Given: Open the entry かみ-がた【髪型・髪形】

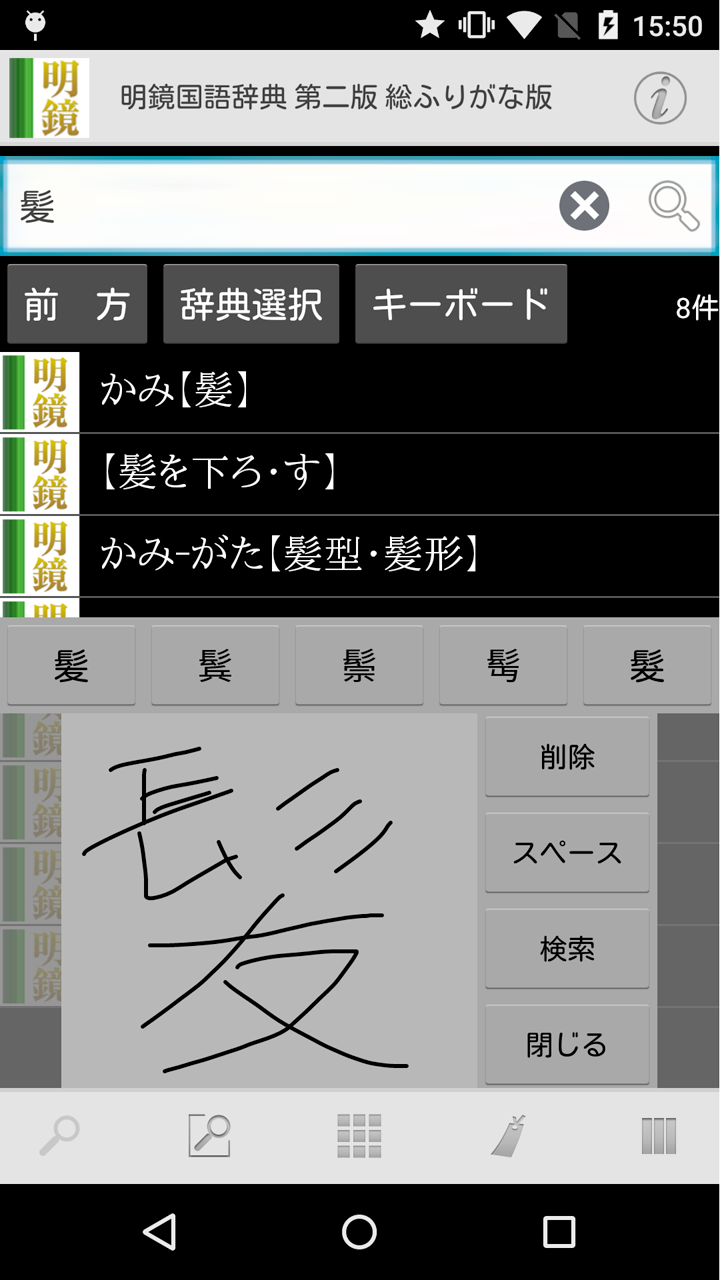Looking at the screenshot, I should coord(400,556).
